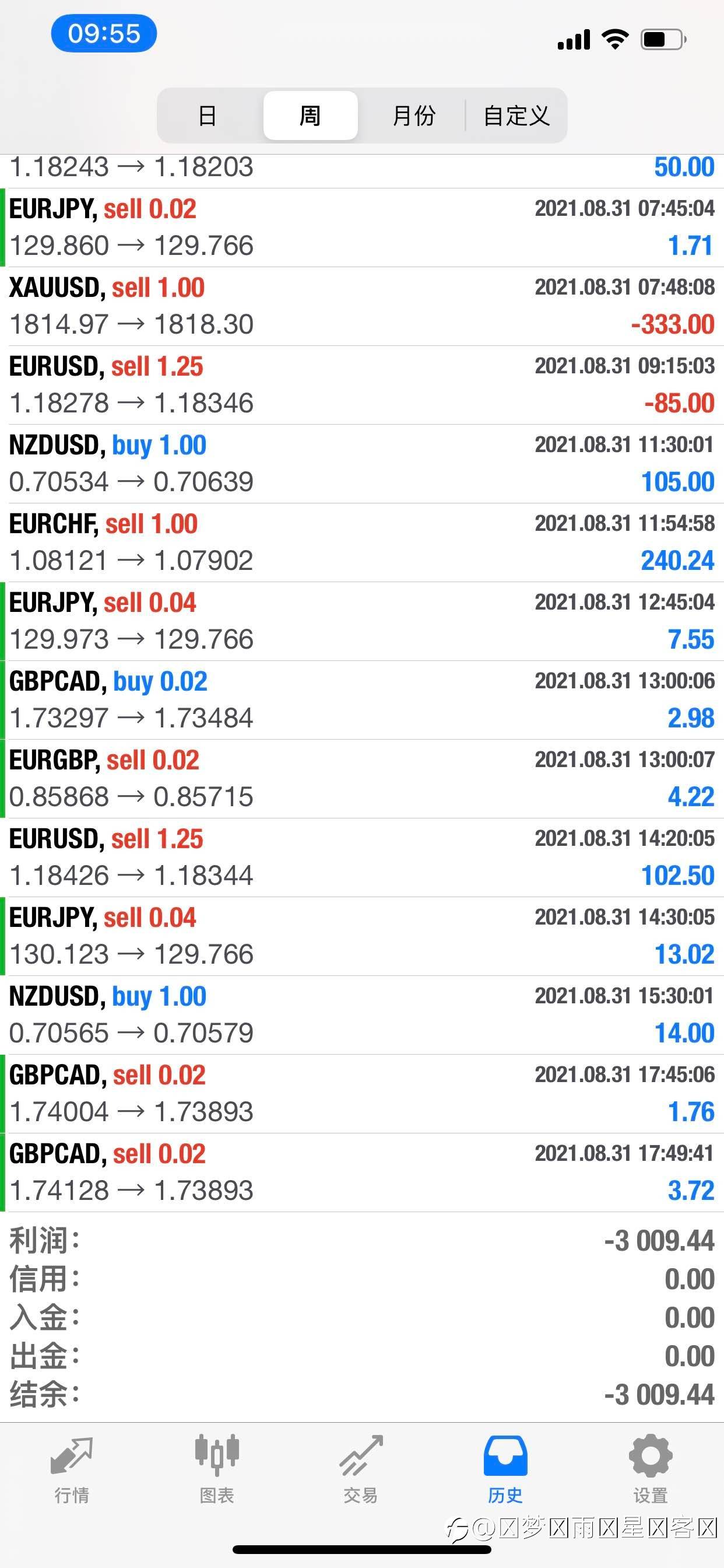The width and height of the screenshot is (724, 1568).
Task: Expand EURJPY sell 0.04 trade at 14:30:05
Action: (362, 936)
